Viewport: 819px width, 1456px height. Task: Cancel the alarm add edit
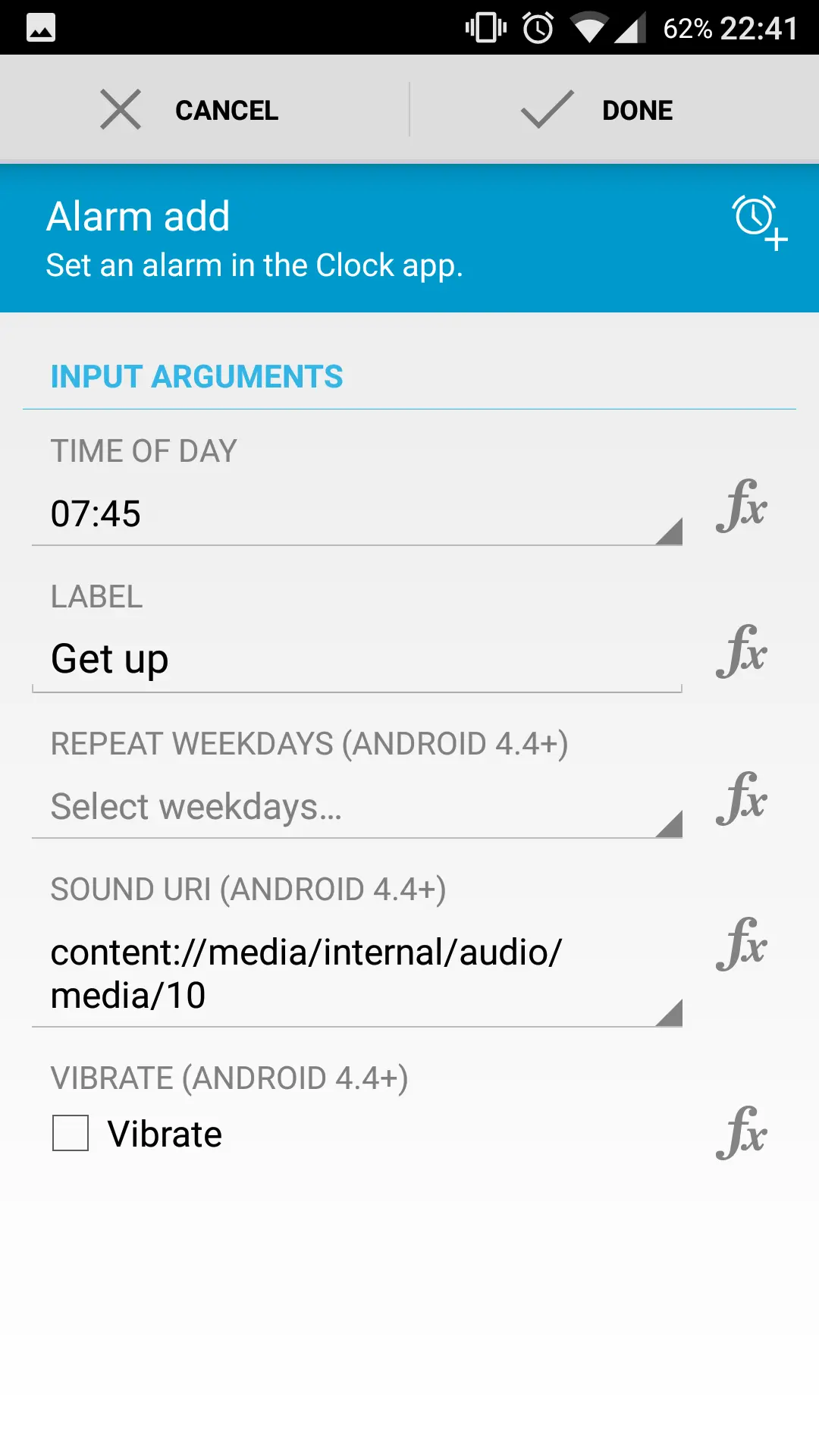point(190,110)
